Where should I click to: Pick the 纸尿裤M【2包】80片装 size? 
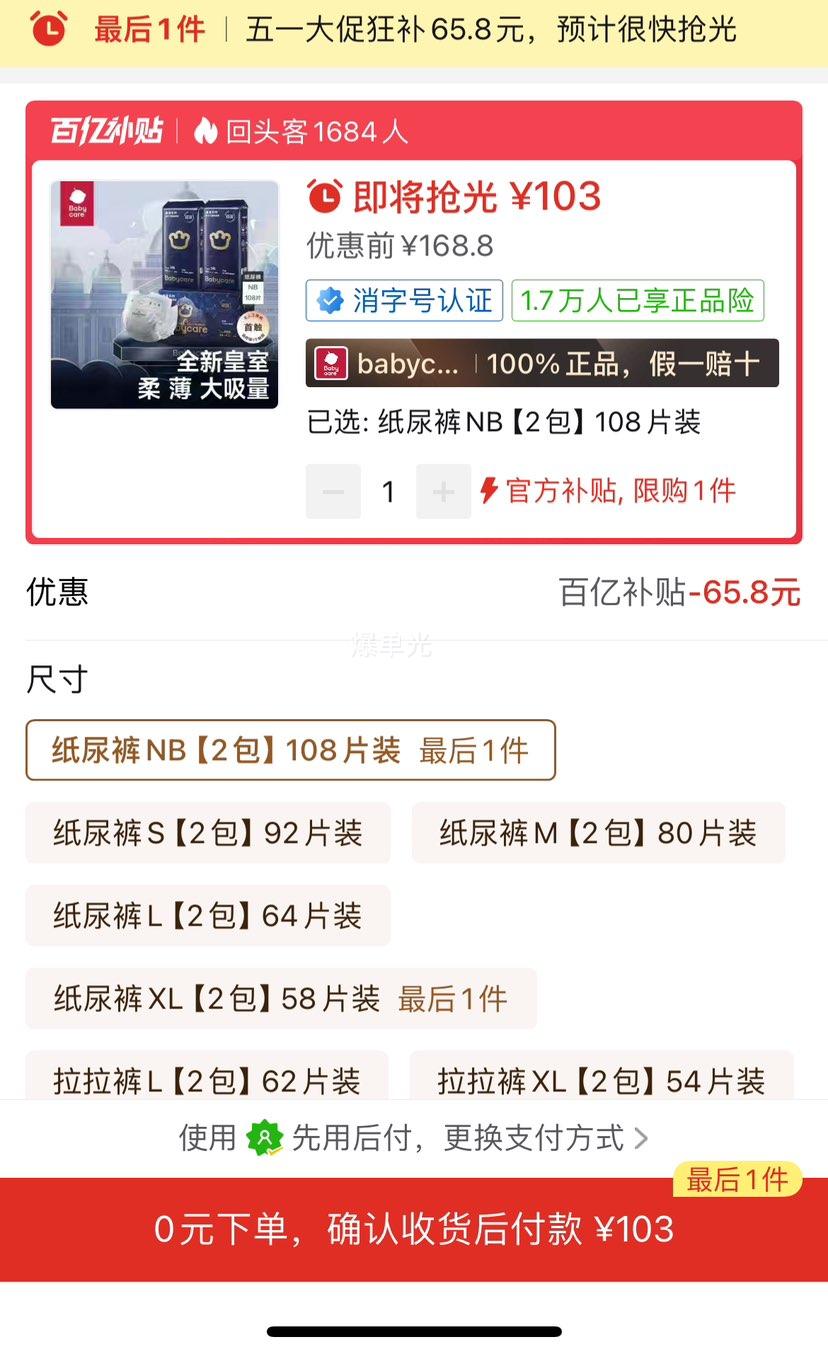tap(598, 833)
